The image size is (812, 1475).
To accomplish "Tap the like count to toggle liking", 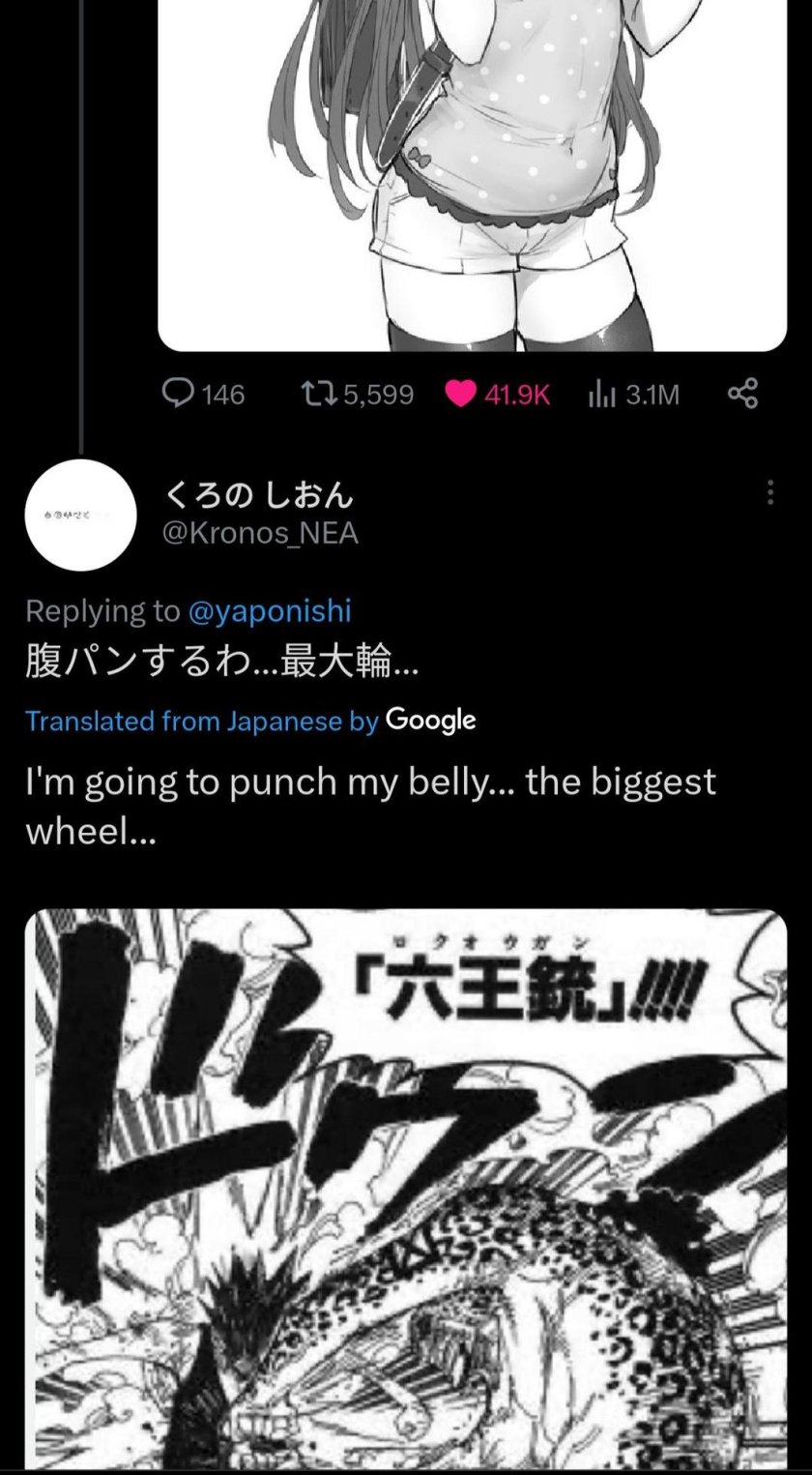I will click(515, 395).
